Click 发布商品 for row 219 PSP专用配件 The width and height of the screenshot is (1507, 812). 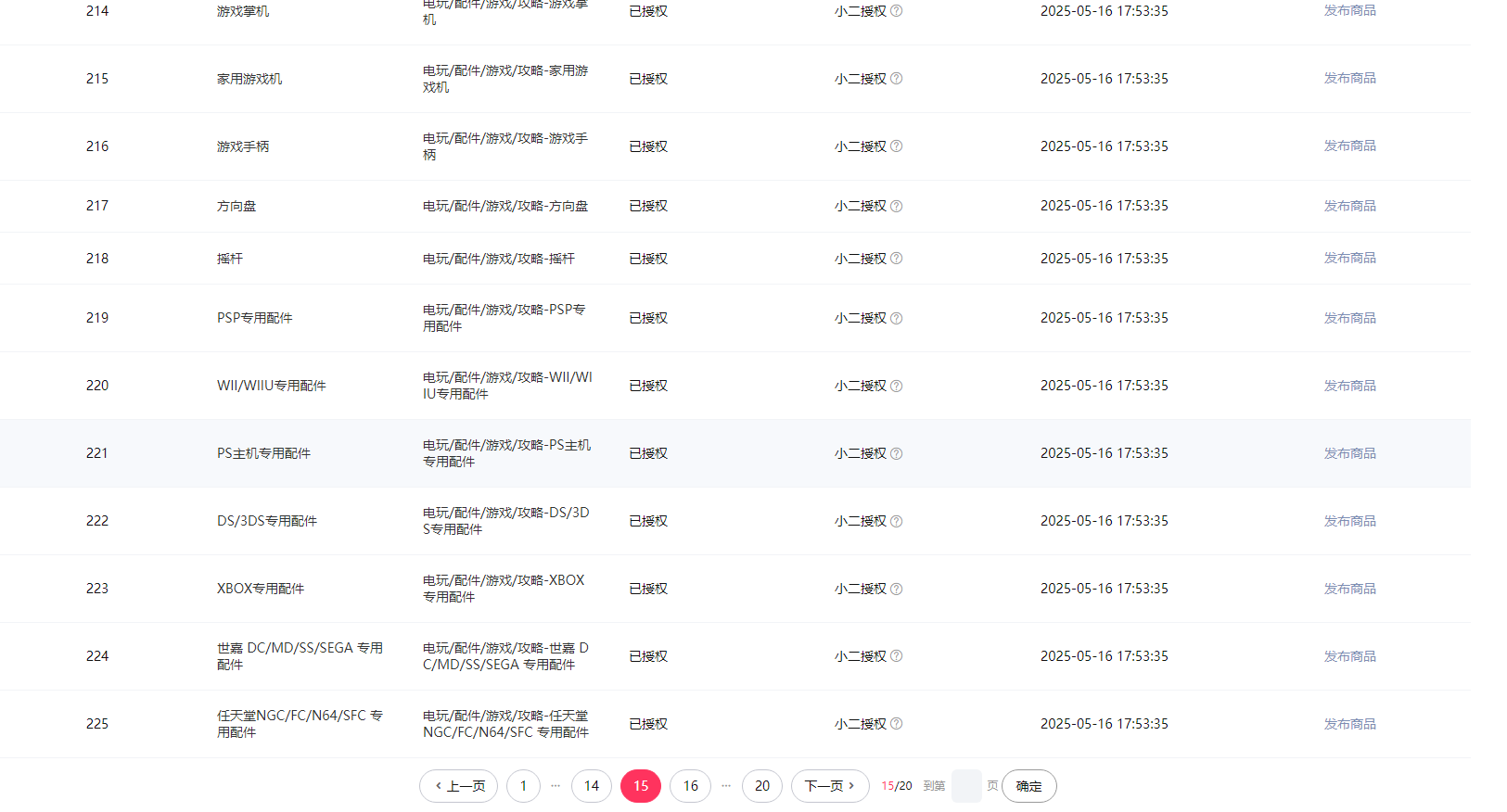[1349, 318]
